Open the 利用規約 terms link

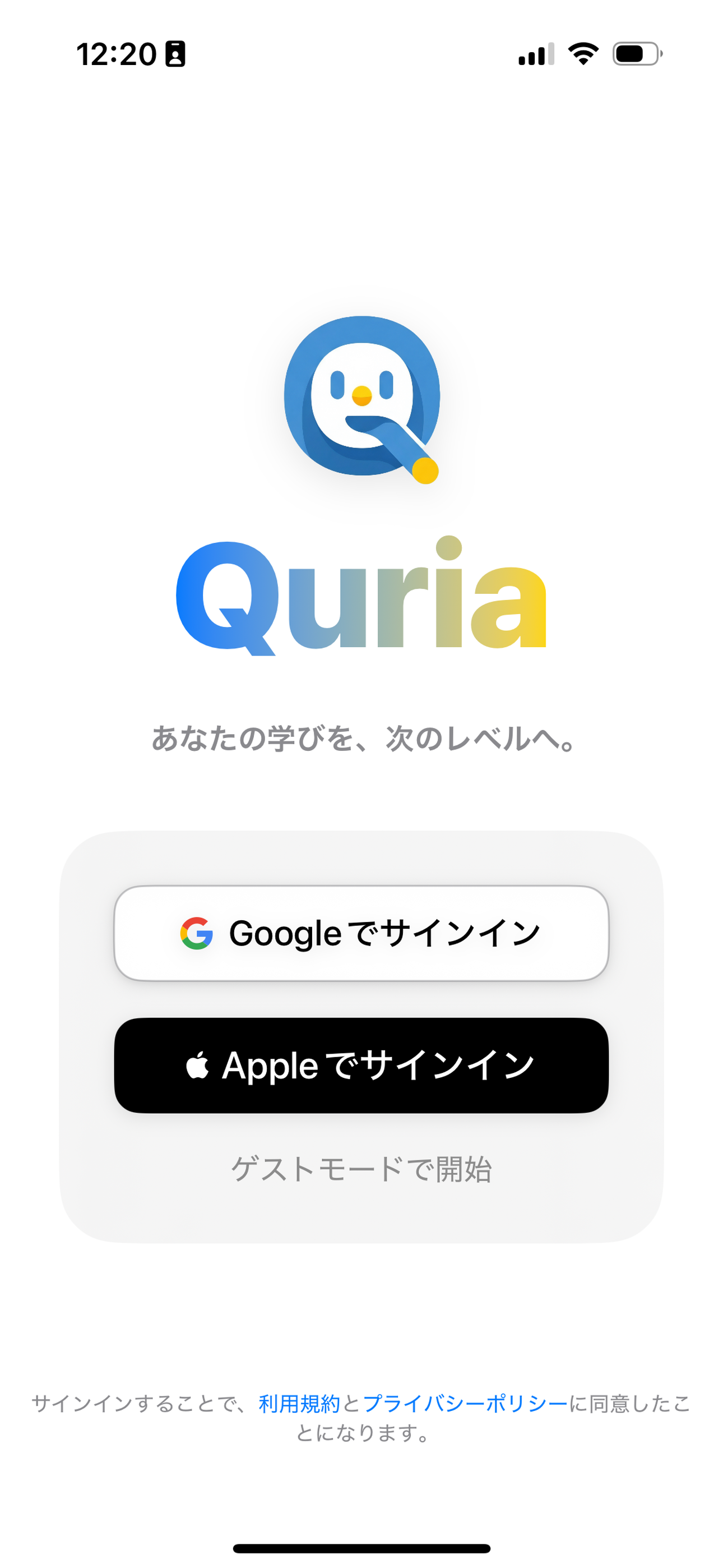[299, 1404]
